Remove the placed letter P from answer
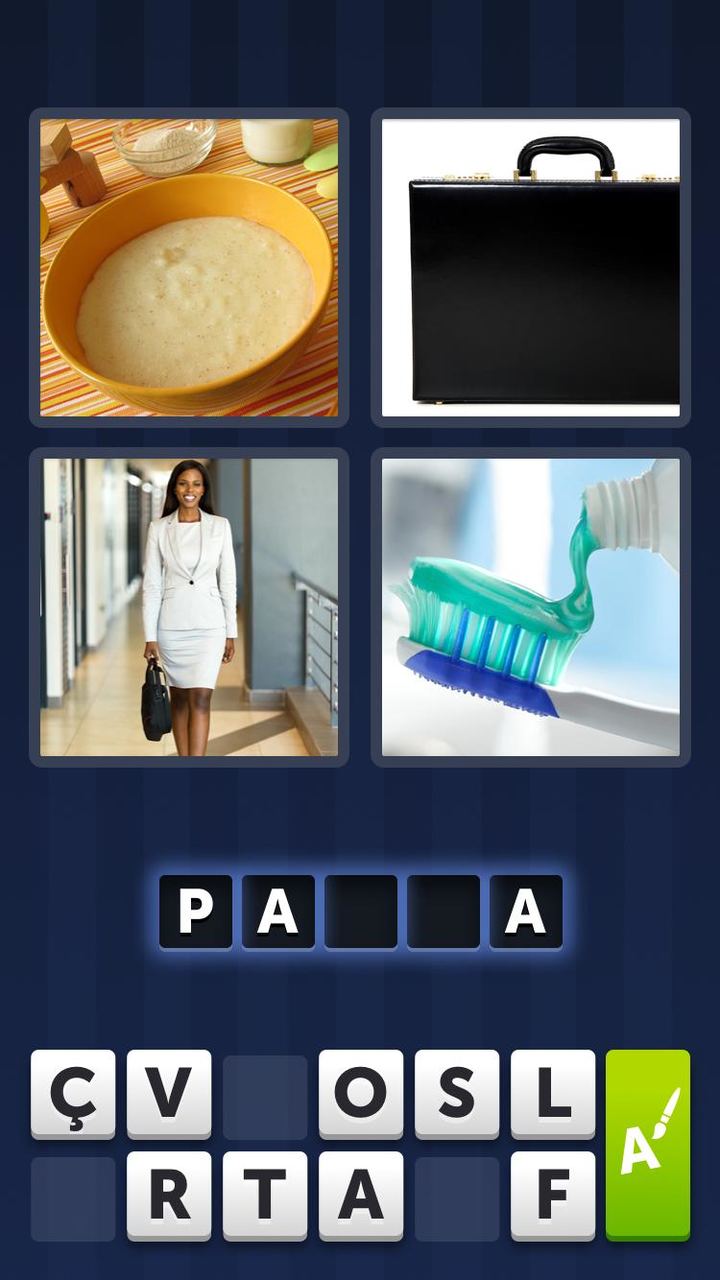The width and height of the screenshot is (720, 1280). click(195, 911)
